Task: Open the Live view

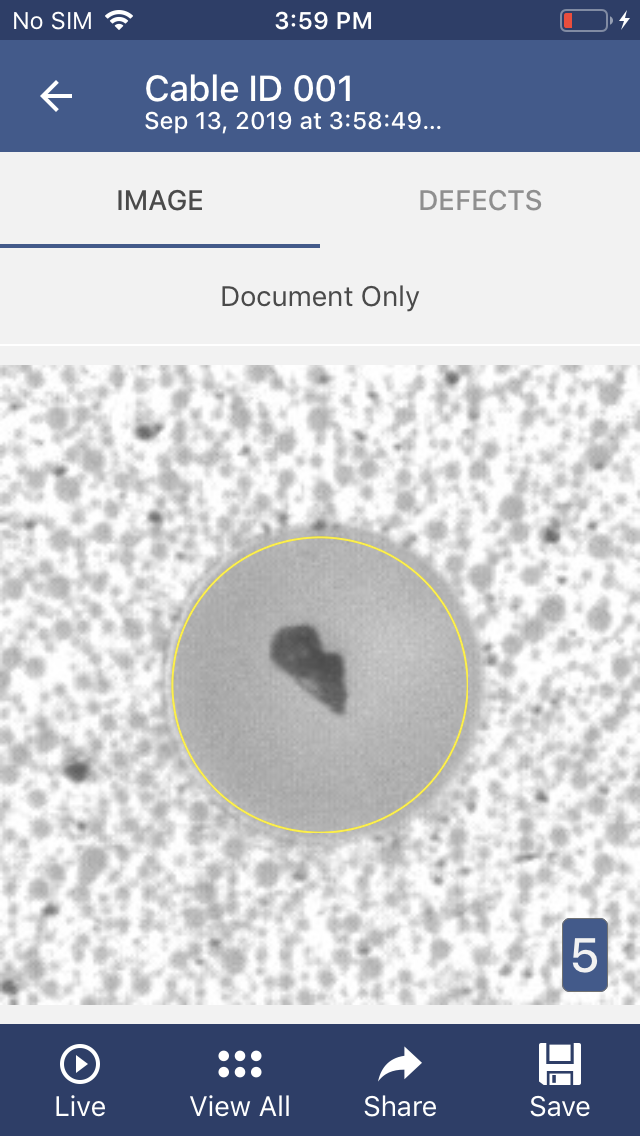Action: [80, 1080]
